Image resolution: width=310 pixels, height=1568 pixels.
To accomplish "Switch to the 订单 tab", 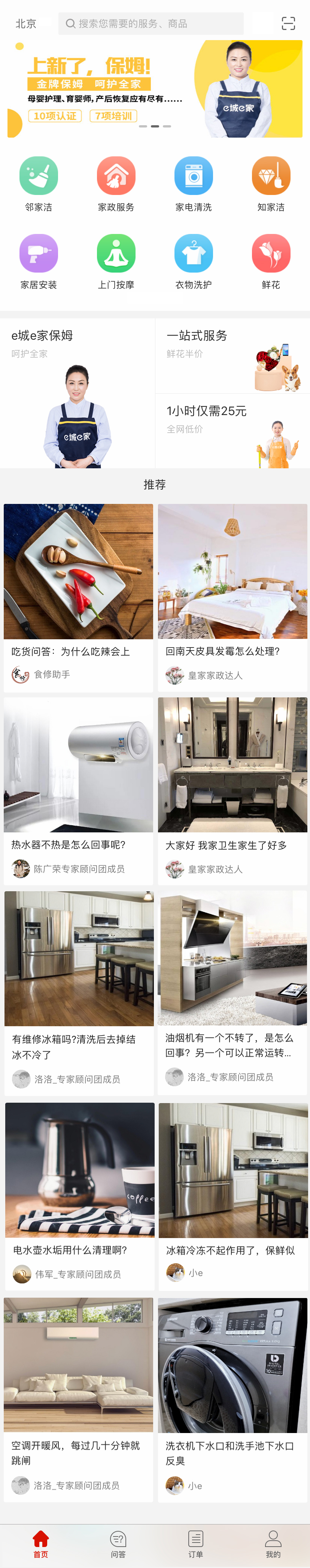I will 196,1544.
